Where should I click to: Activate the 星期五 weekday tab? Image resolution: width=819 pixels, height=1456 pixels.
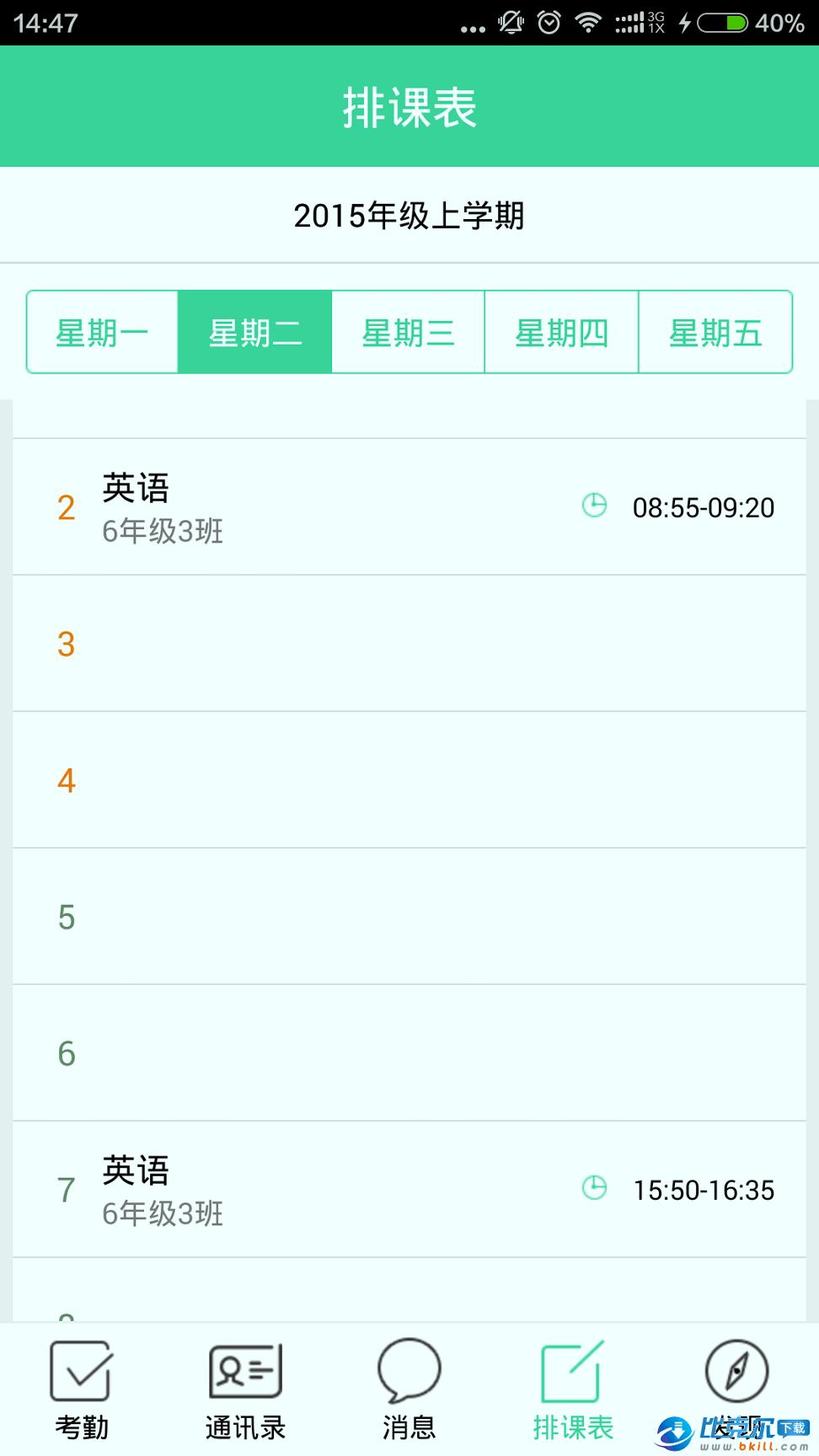715,331
